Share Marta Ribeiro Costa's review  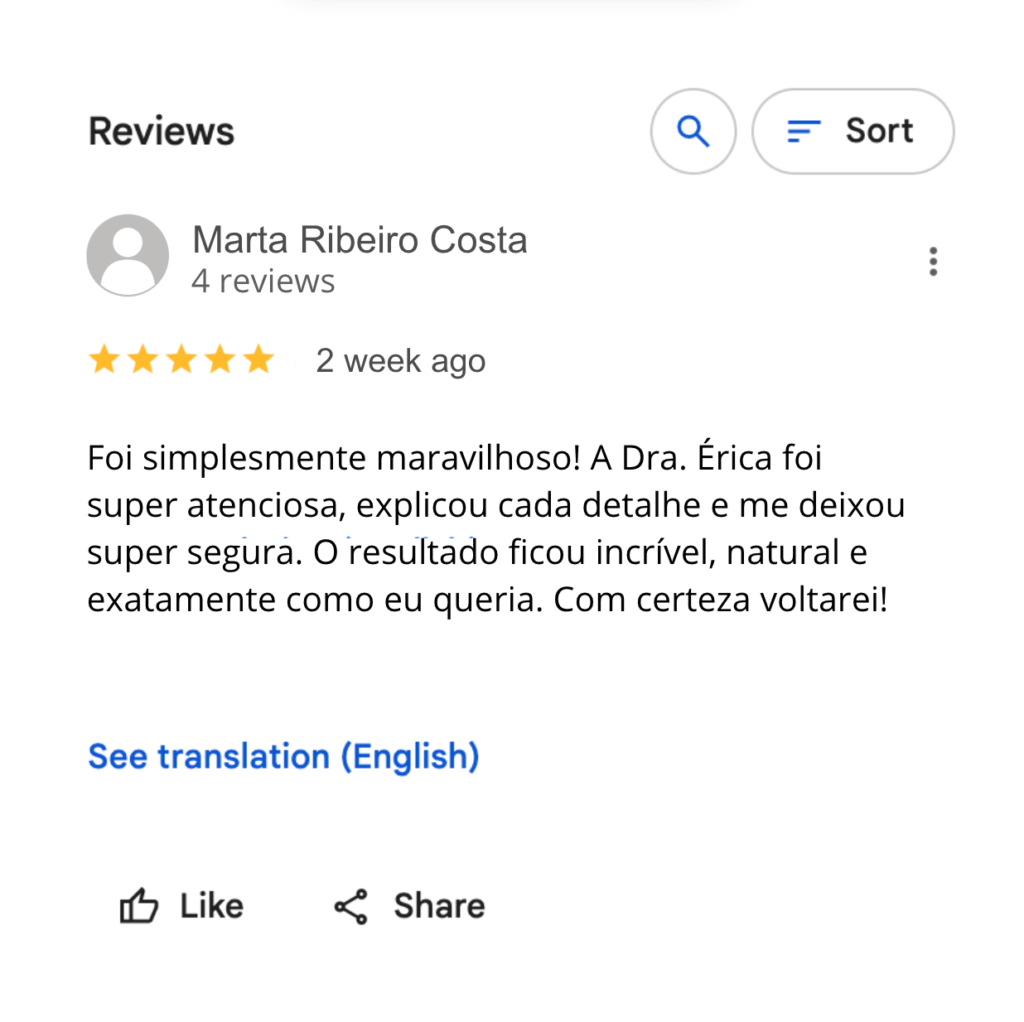(409, 906)
